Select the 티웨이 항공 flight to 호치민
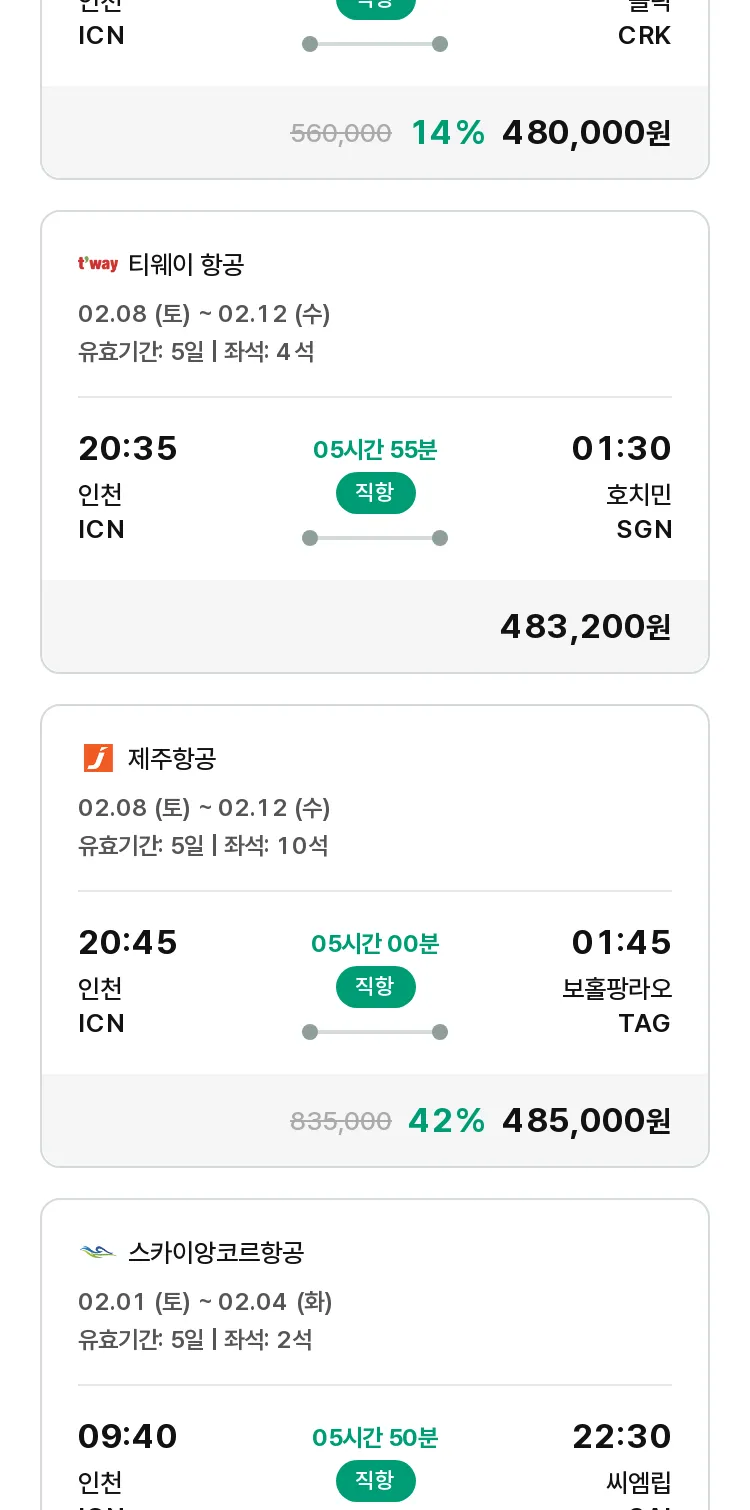This screenshot has height=1510, width=750. pyautogui.click(x=375, y=442)
